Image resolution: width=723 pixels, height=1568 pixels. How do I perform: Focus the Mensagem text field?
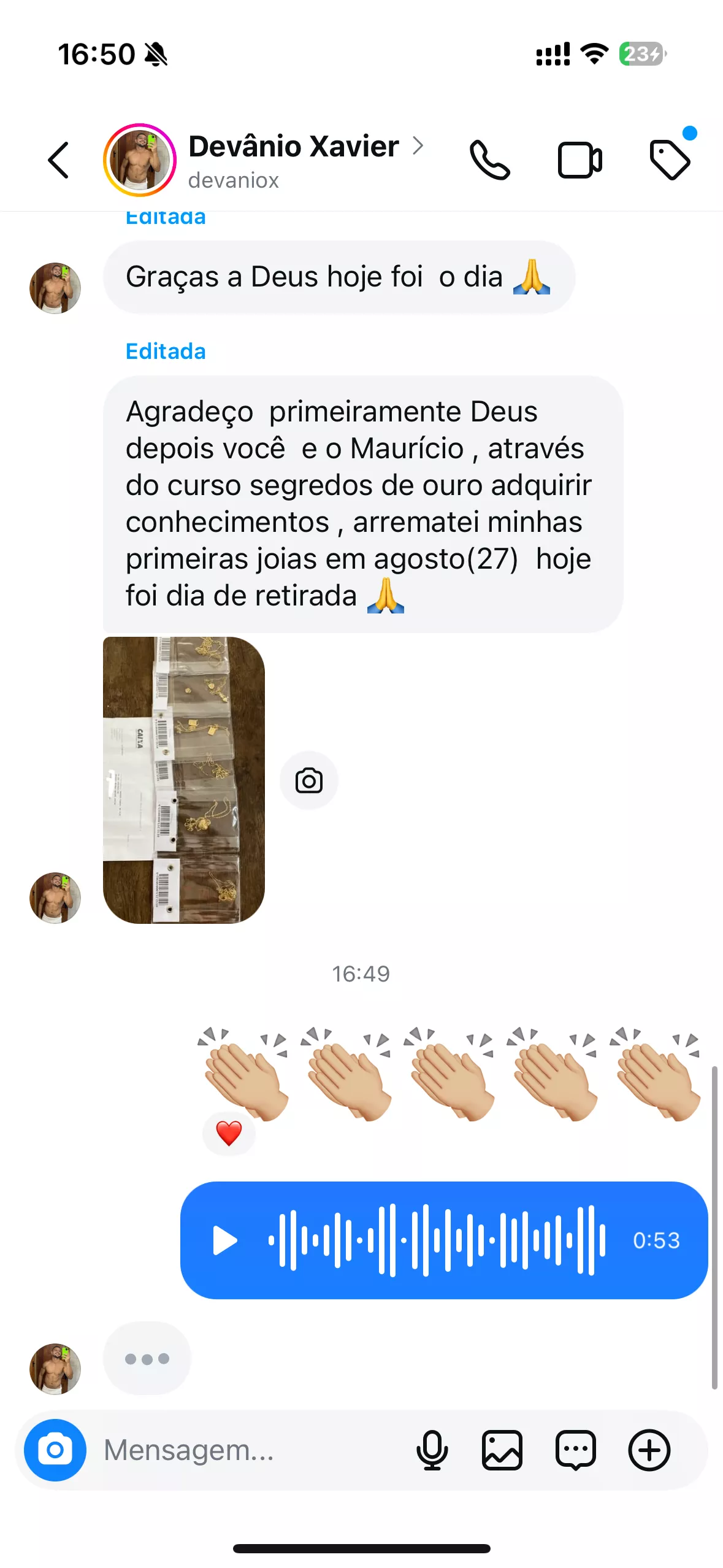245,1450
